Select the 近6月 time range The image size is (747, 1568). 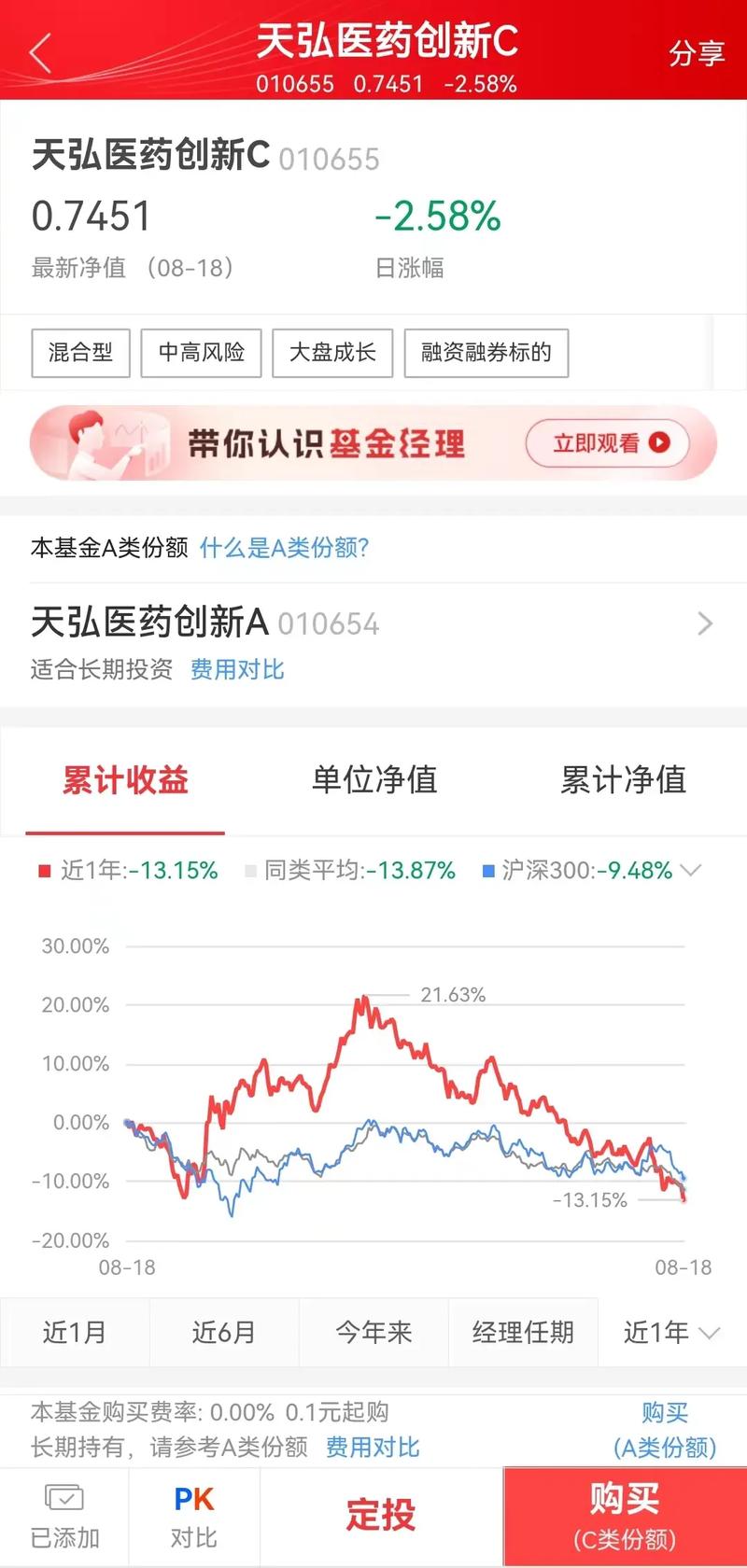(224, 1333)
